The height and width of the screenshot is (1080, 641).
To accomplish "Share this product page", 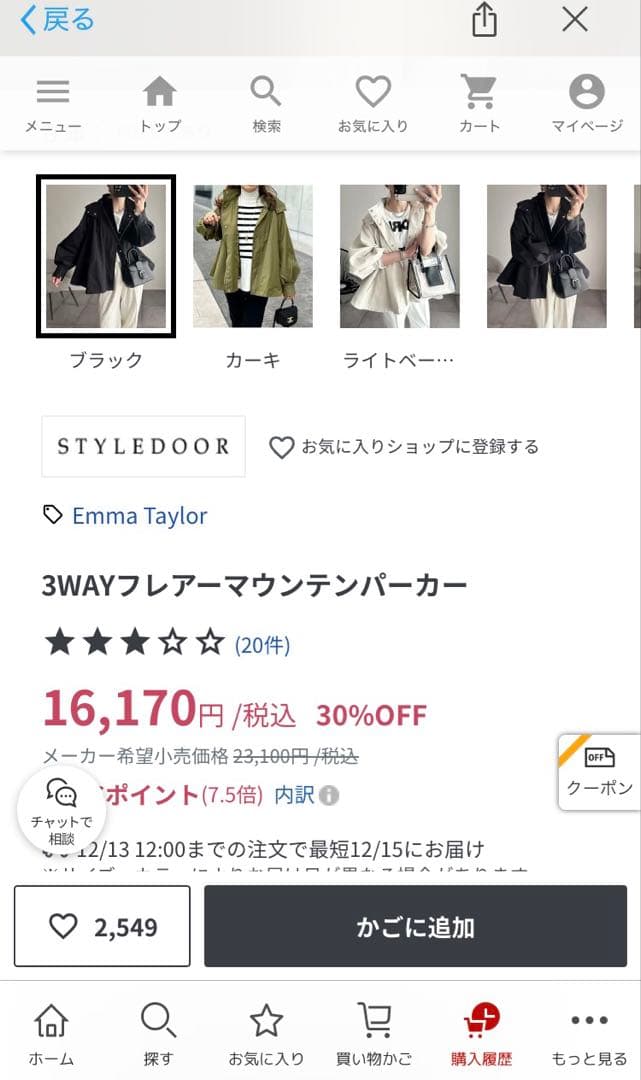I will 484,20.
